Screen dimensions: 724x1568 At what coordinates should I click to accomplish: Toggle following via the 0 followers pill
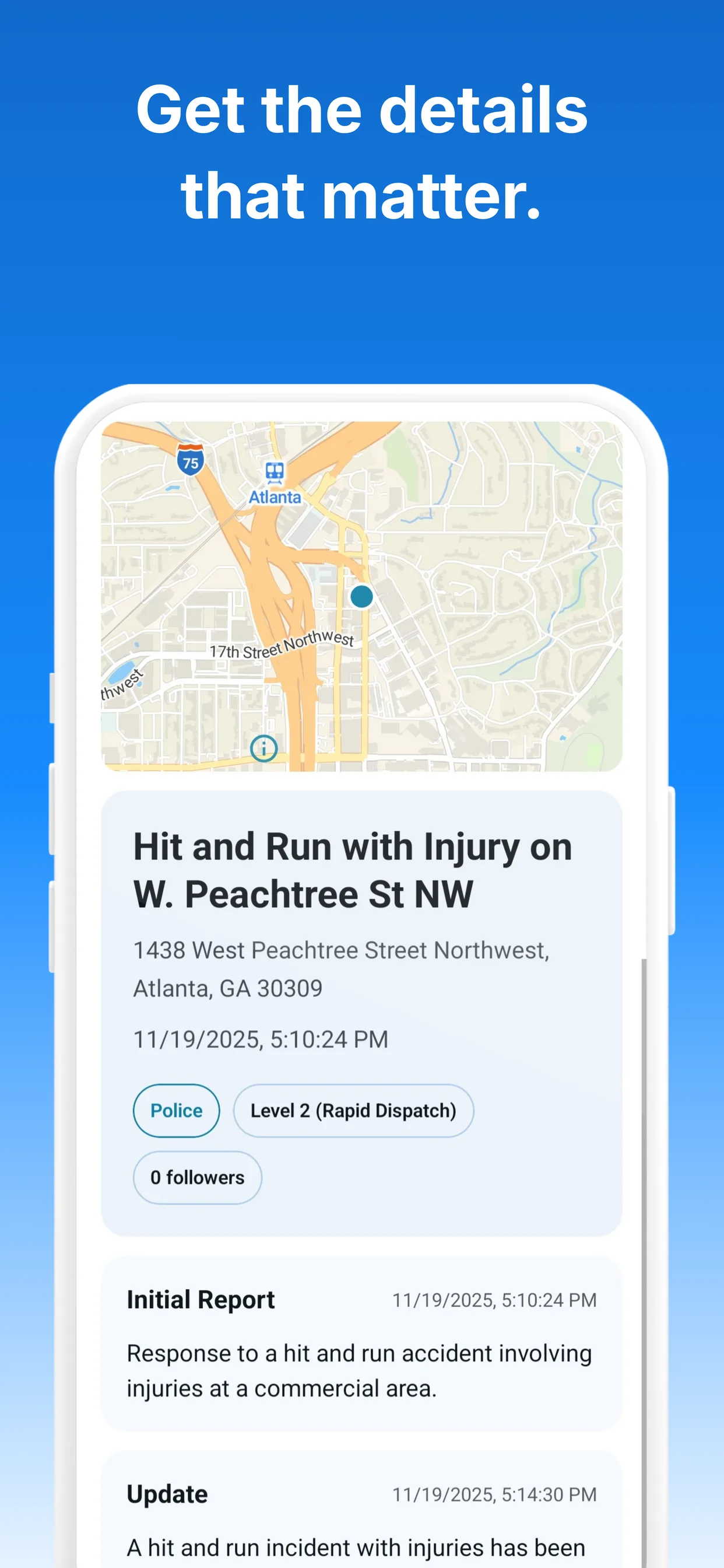[x=197, y=1177]
